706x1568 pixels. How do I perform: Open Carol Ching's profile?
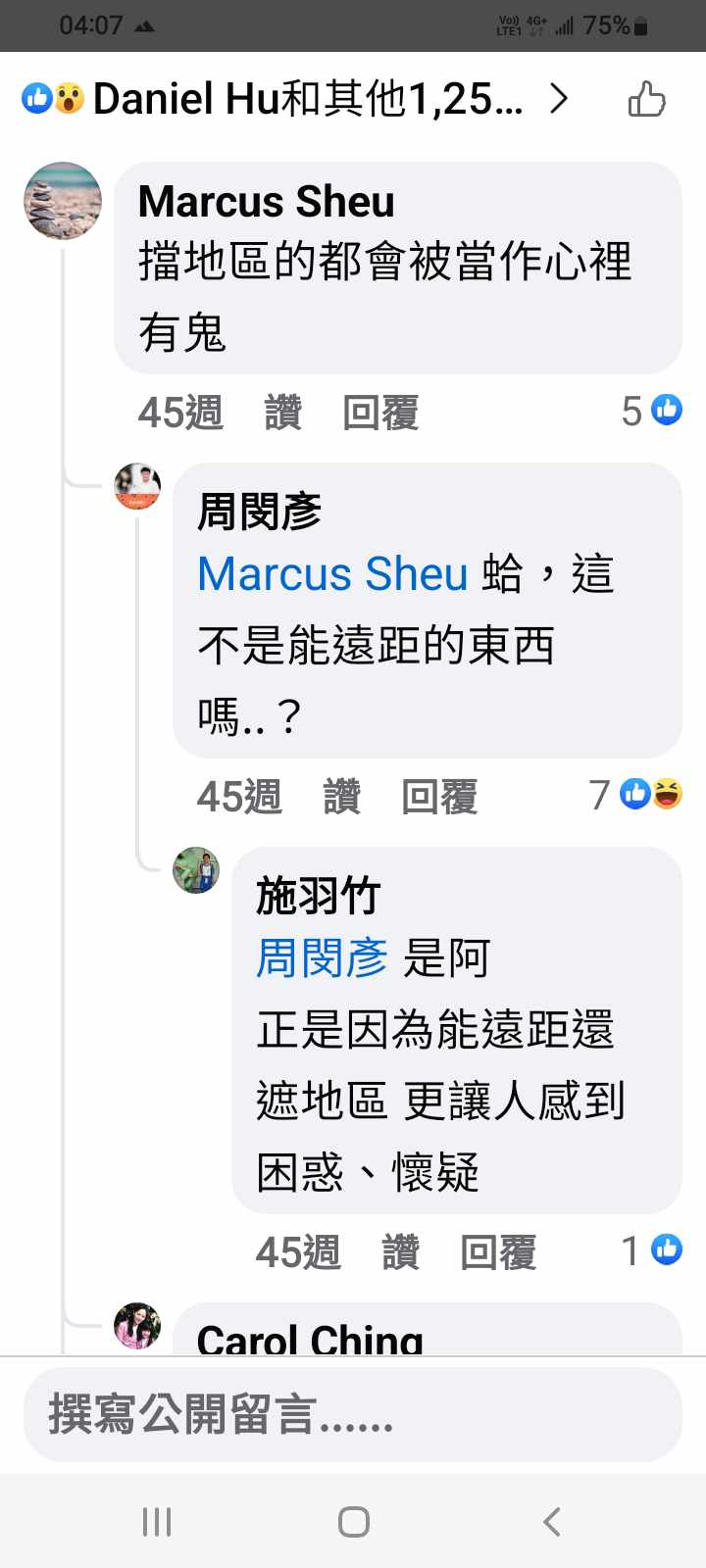pos(310,1339)
